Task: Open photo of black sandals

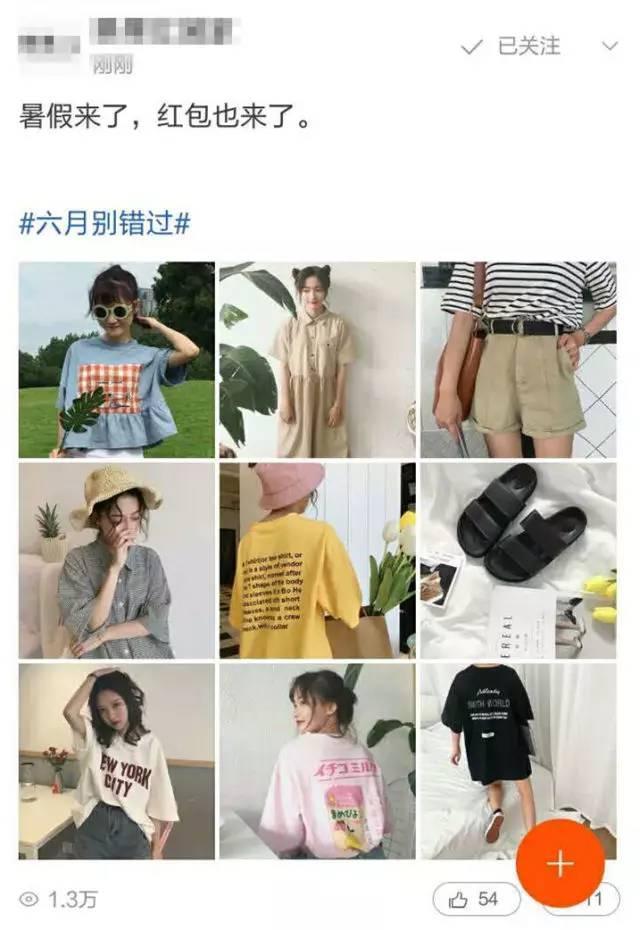Action: (x=518, y=560)
